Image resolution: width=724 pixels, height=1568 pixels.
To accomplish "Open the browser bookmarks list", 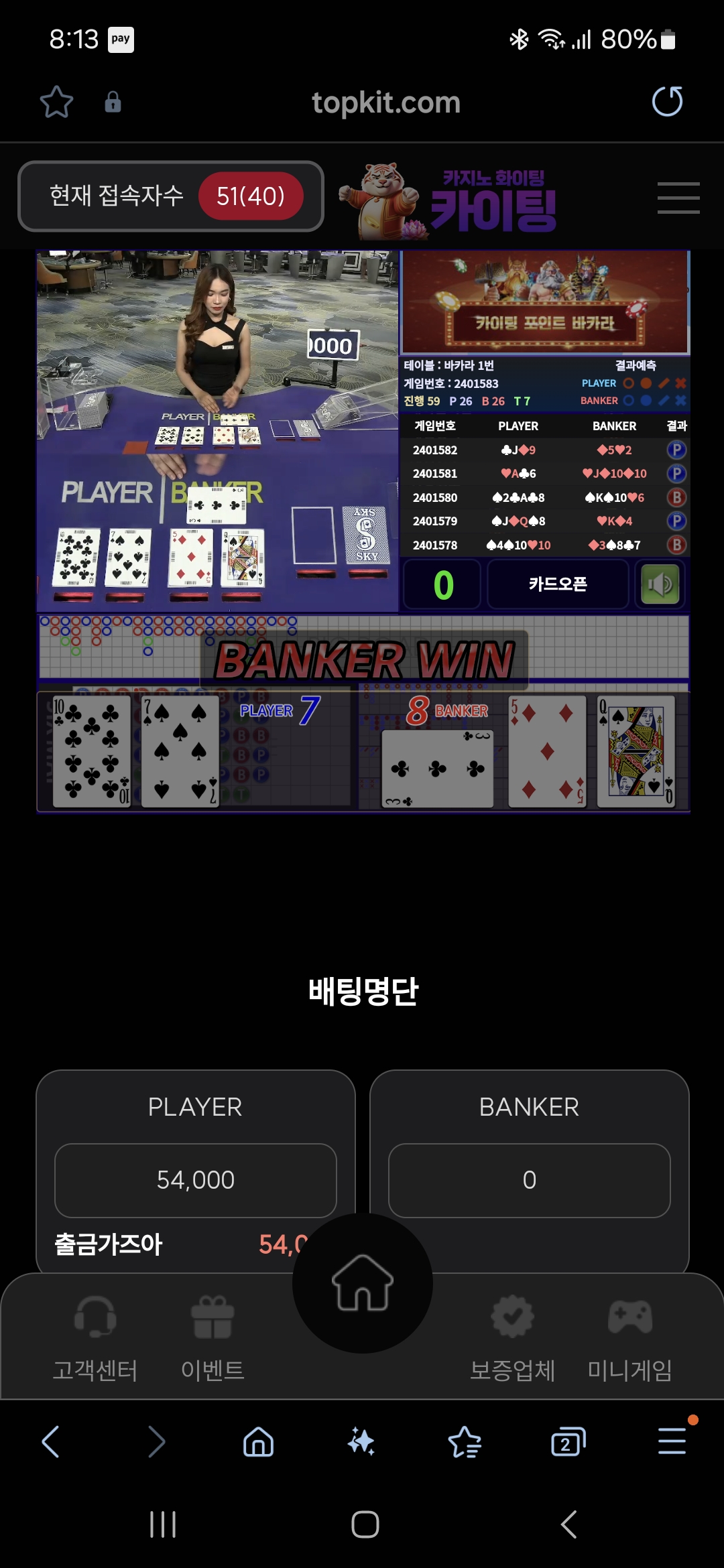I will [465, 1441].
